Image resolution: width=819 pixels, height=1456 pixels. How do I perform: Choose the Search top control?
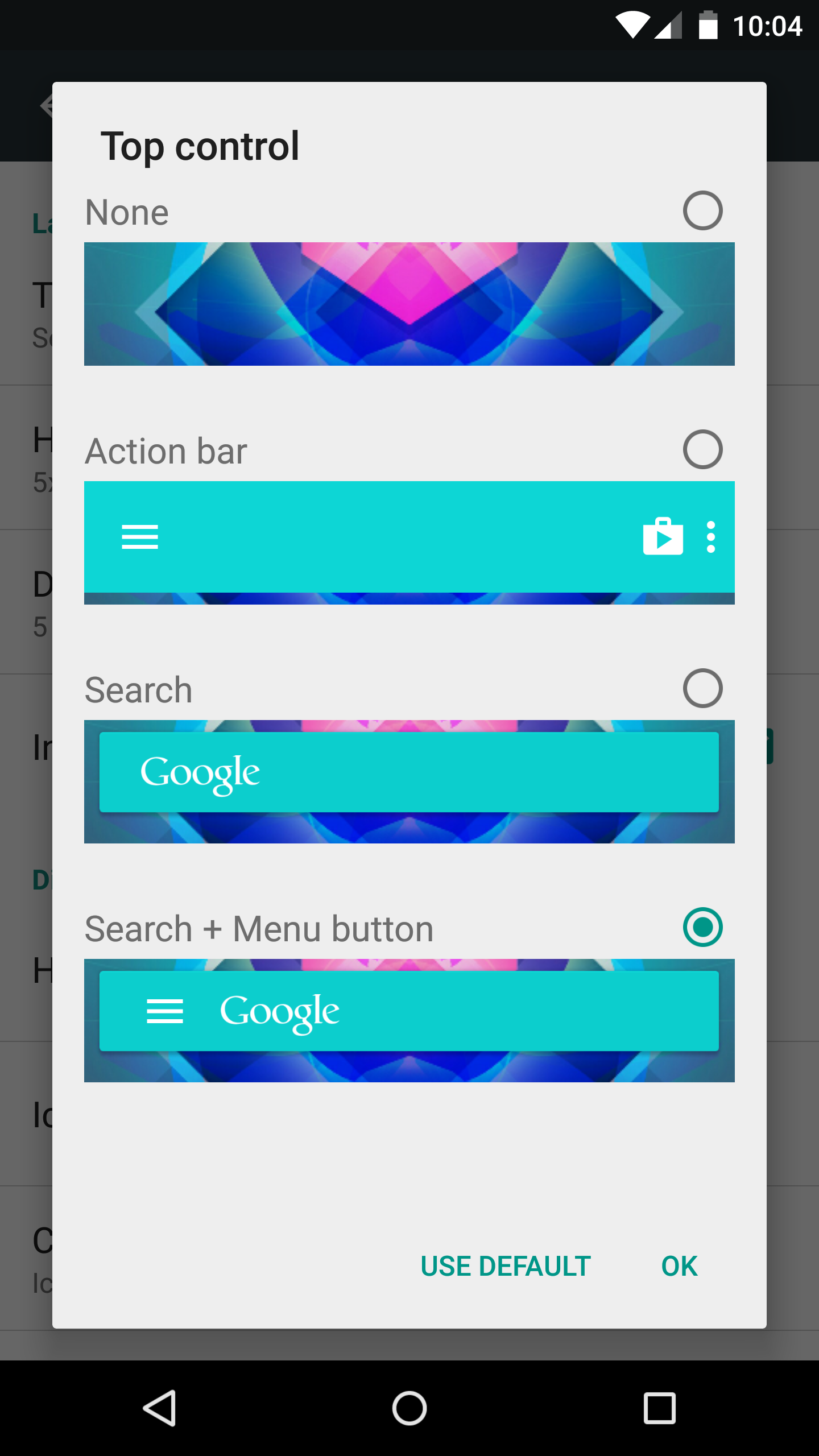pyautogui.click(x=702, y=688)
